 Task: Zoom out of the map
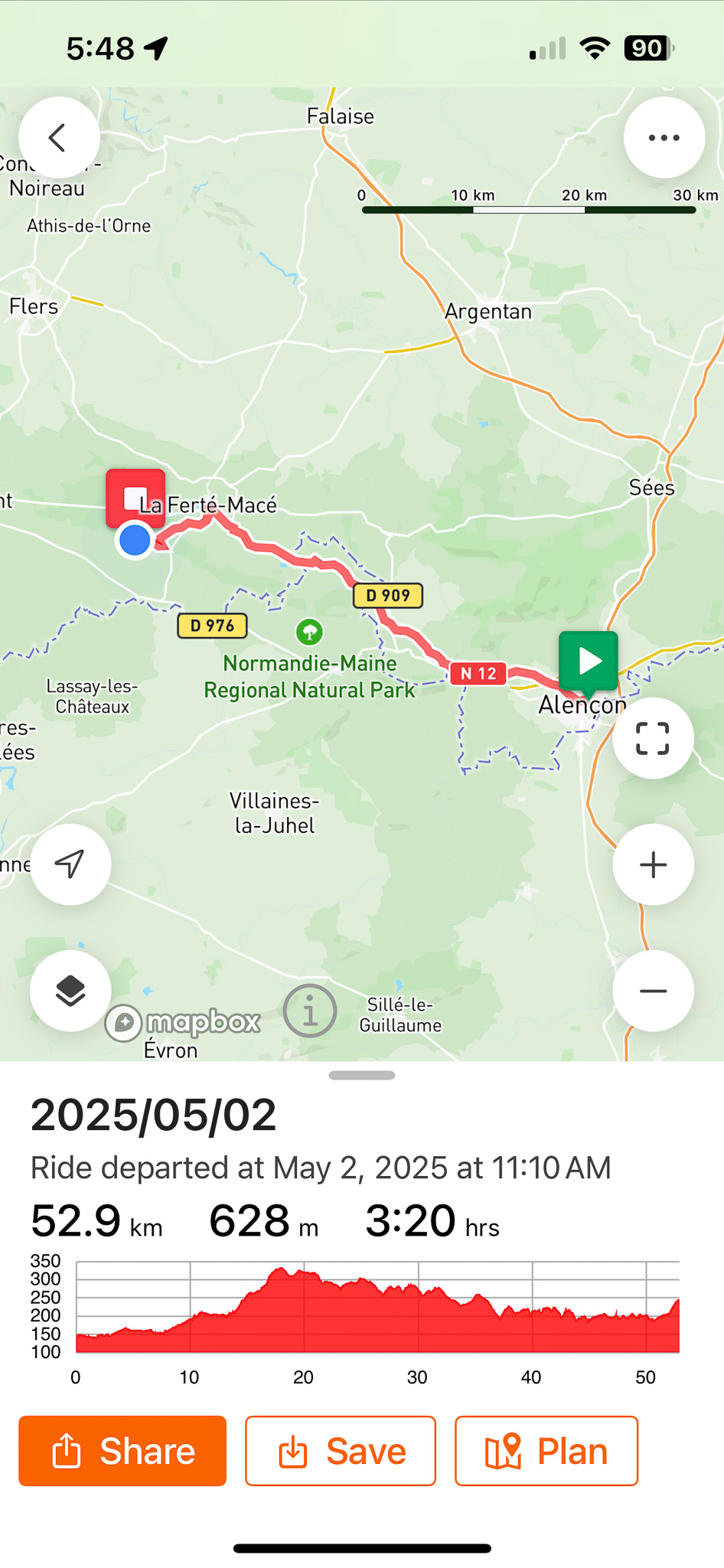pos(653,991)
